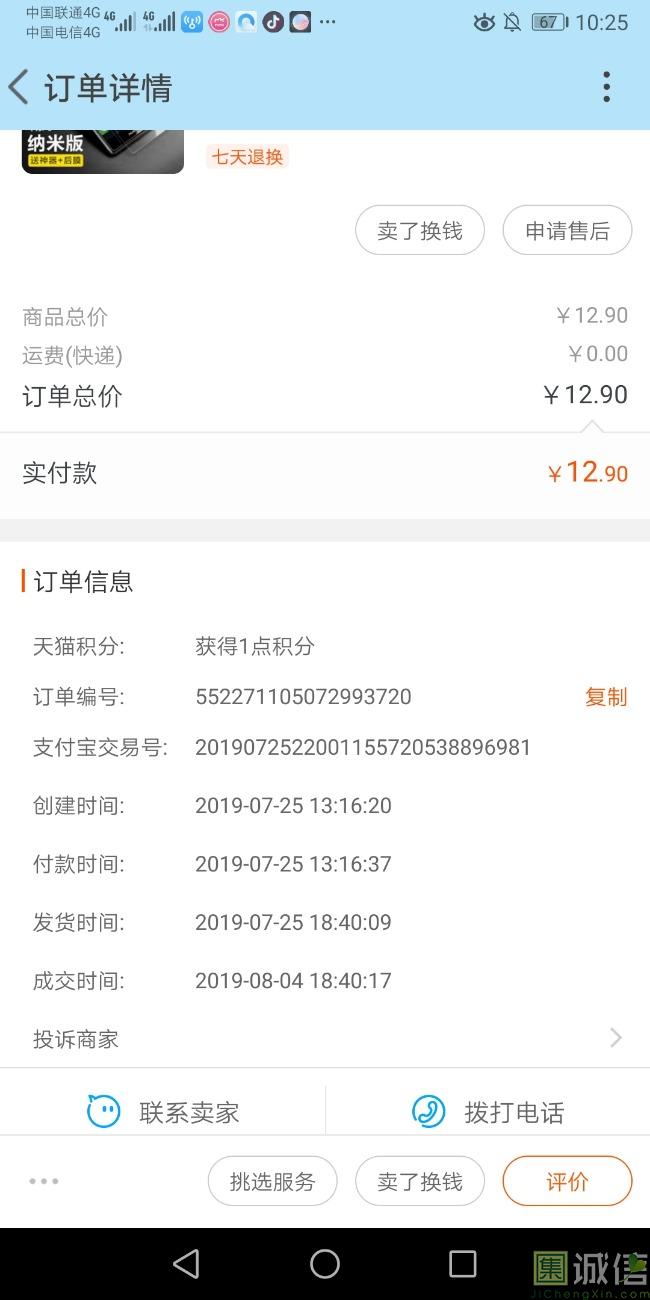
Task: Open 挑选服务 in the bottom bar
Action: (272, 1182)
